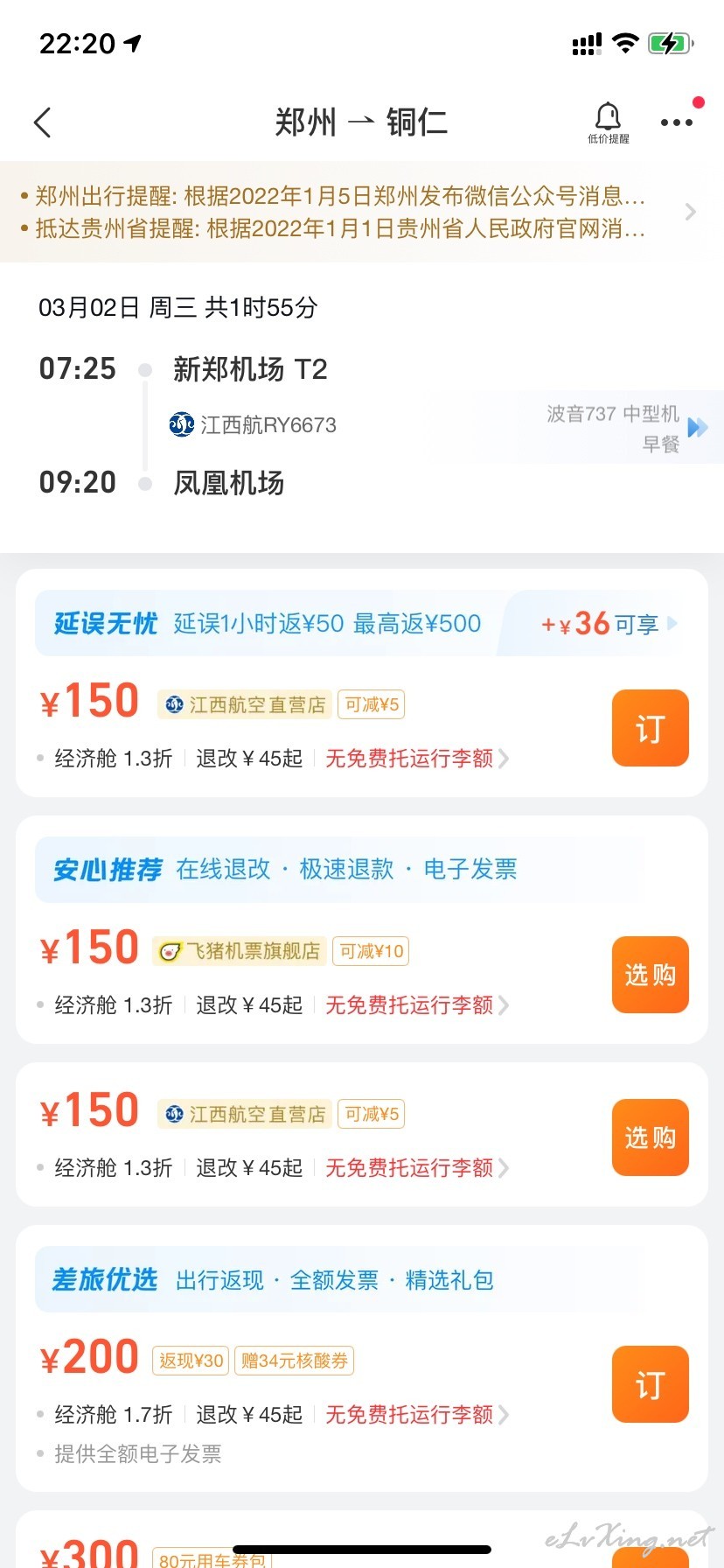The width and height of the screenshot is (724, 1568).
Task: Check 无免费托运行李额 details on the ¥200 fare
Action: click(x=417, y=1415)
